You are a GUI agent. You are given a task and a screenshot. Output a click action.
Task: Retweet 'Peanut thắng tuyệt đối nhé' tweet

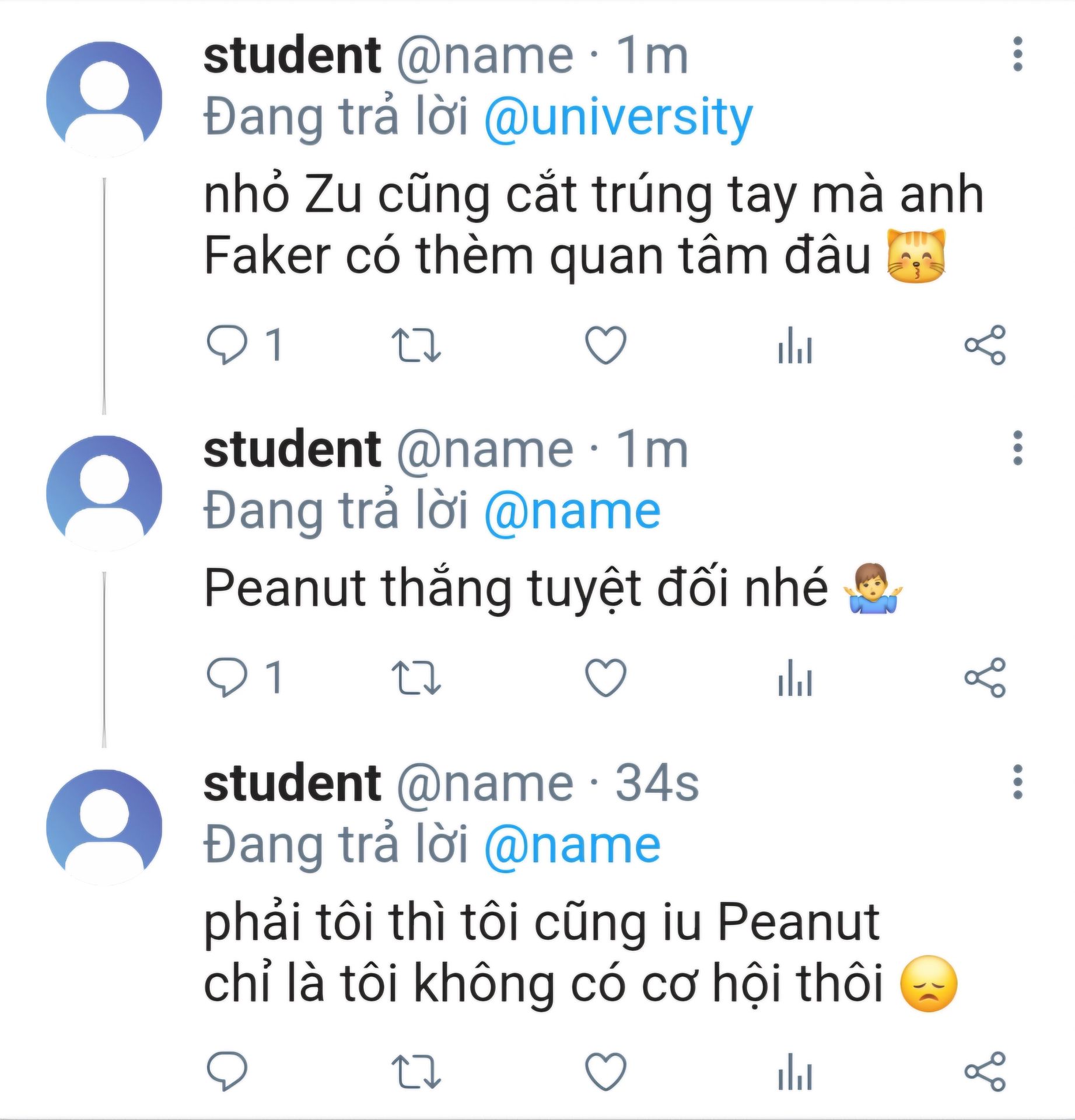(x=416, y=677)
